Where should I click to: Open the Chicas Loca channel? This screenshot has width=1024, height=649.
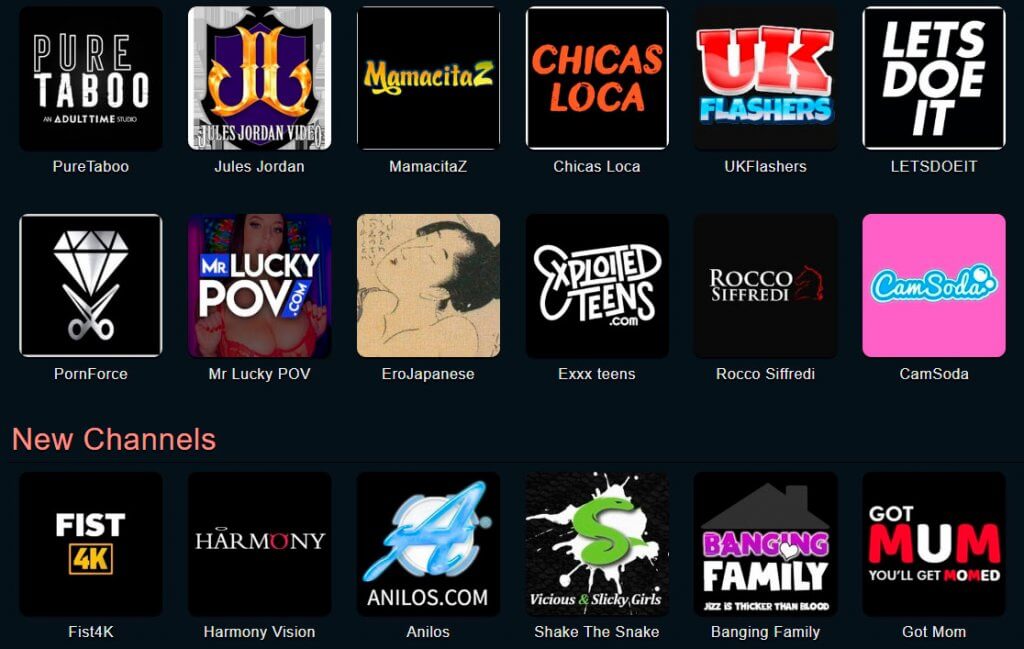tap(597, 78)
